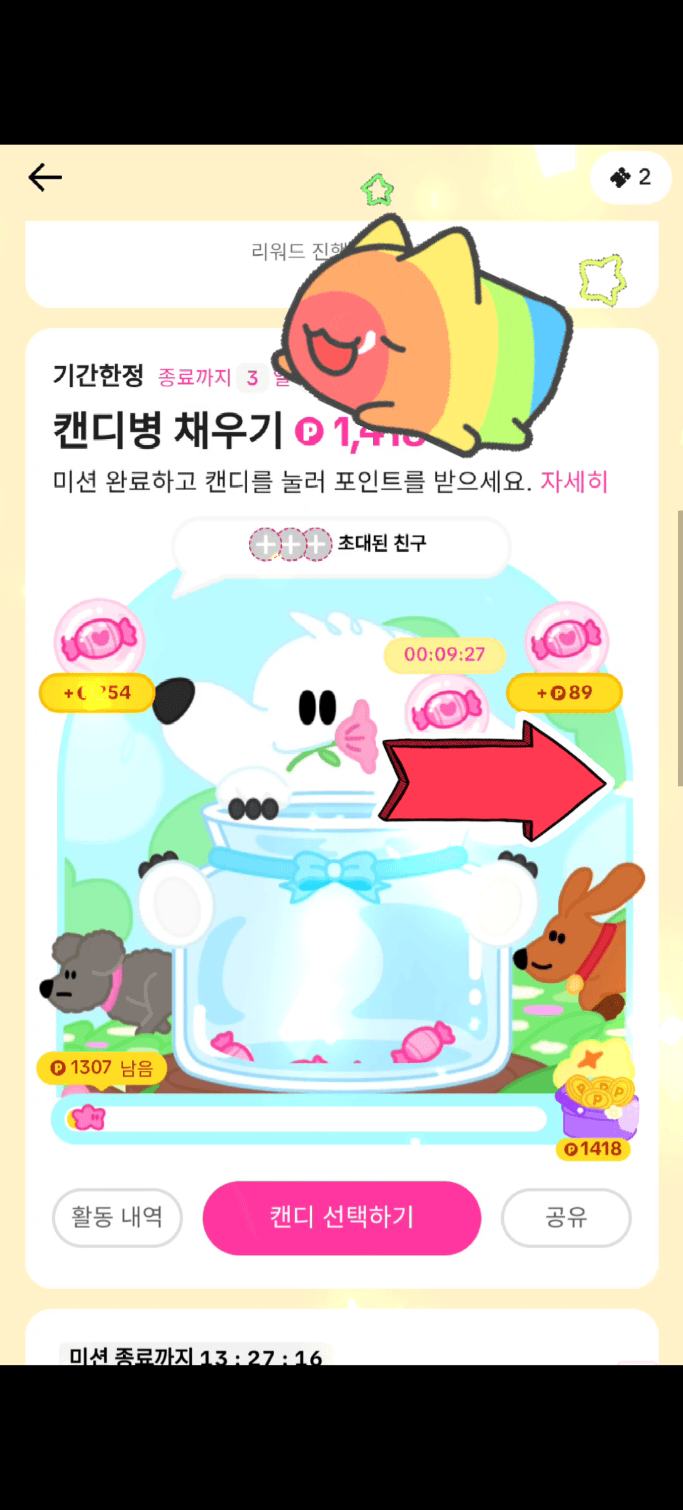Open the 자세히 details link
Viewport: 683px width, 1510px height.
[x=574, y=482]
